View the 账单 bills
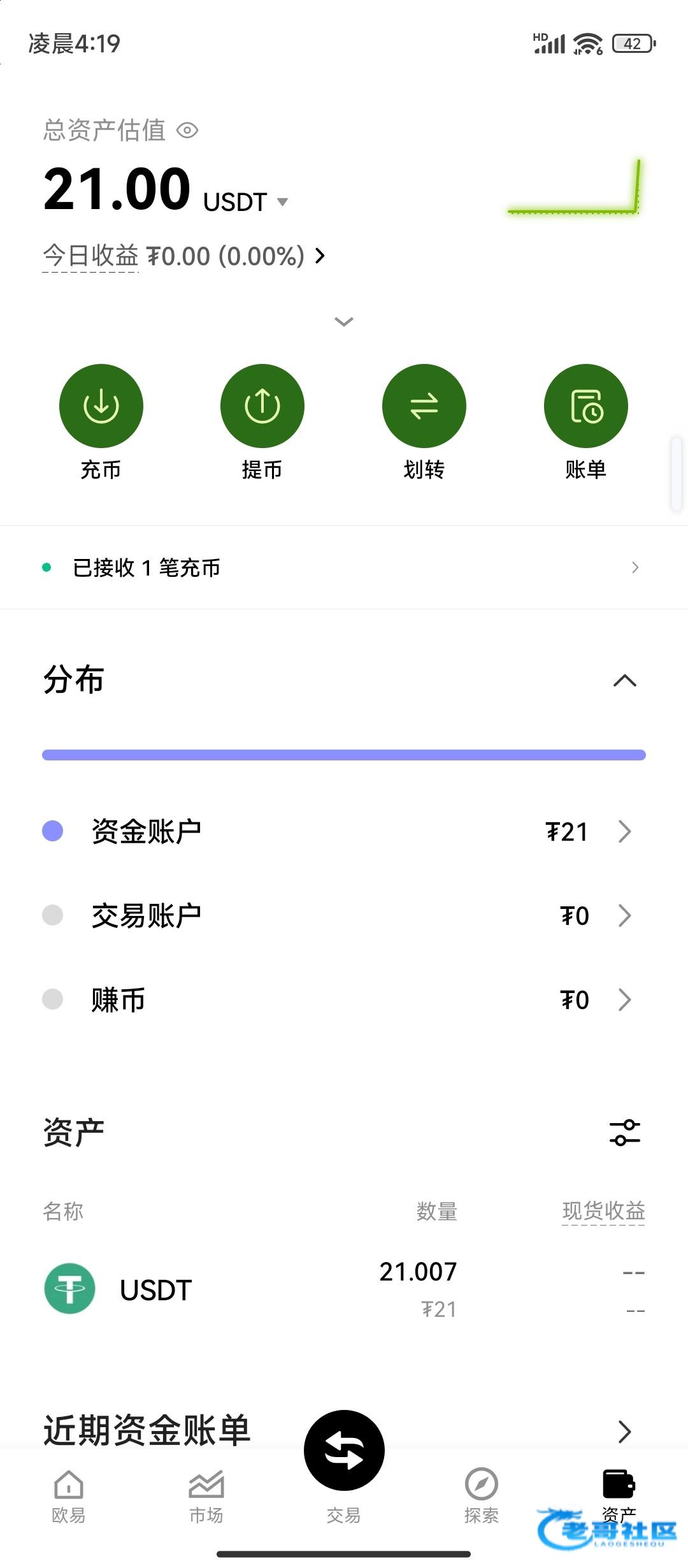Screen dimensions: 688x1568 (x=585, y=406)
